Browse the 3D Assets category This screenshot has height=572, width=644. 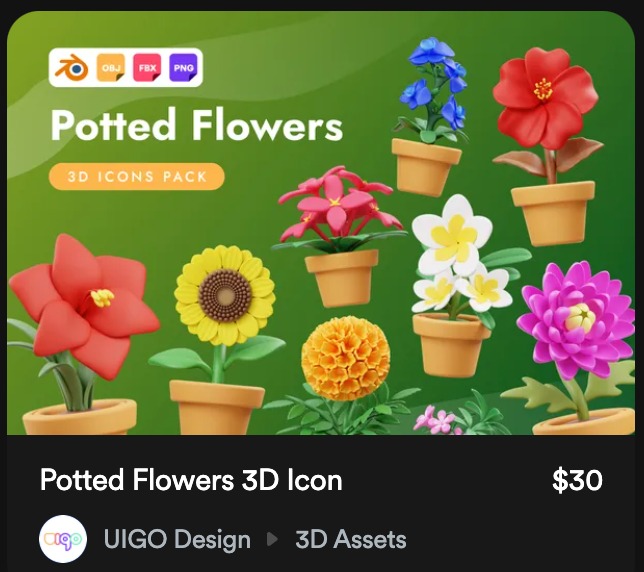(350, 540)
